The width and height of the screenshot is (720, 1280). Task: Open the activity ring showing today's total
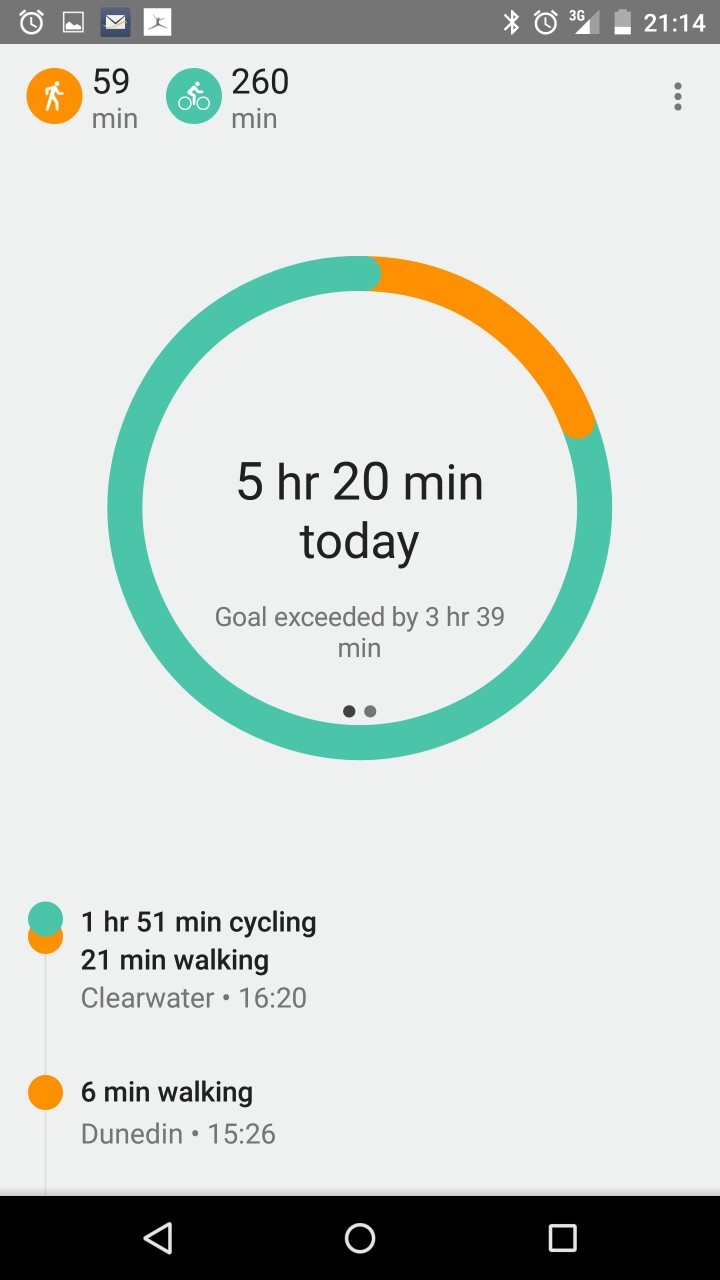(359, 508)
